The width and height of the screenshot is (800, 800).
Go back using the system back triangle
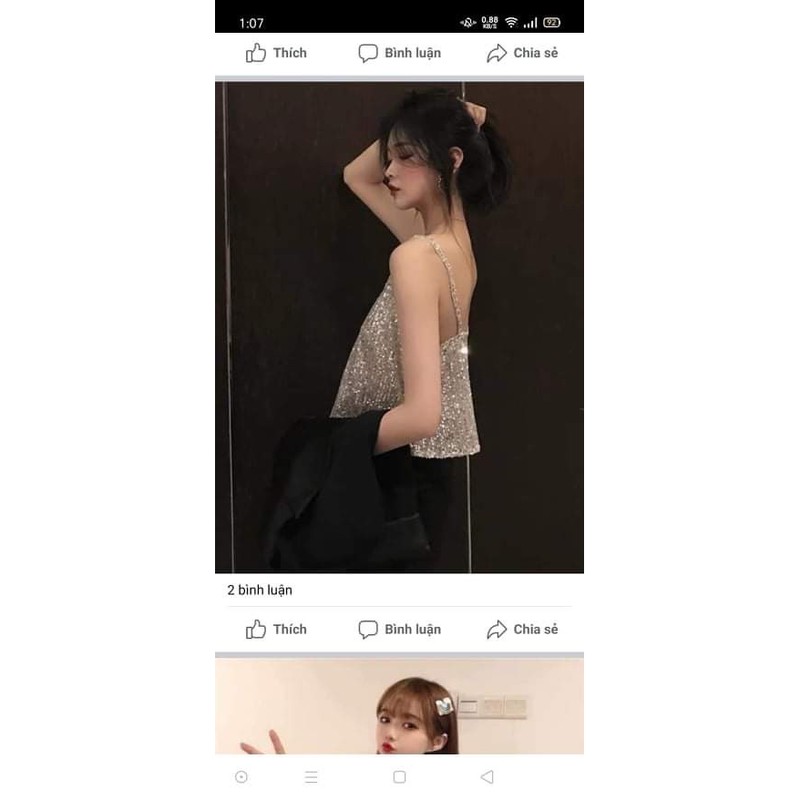[487, 777]
